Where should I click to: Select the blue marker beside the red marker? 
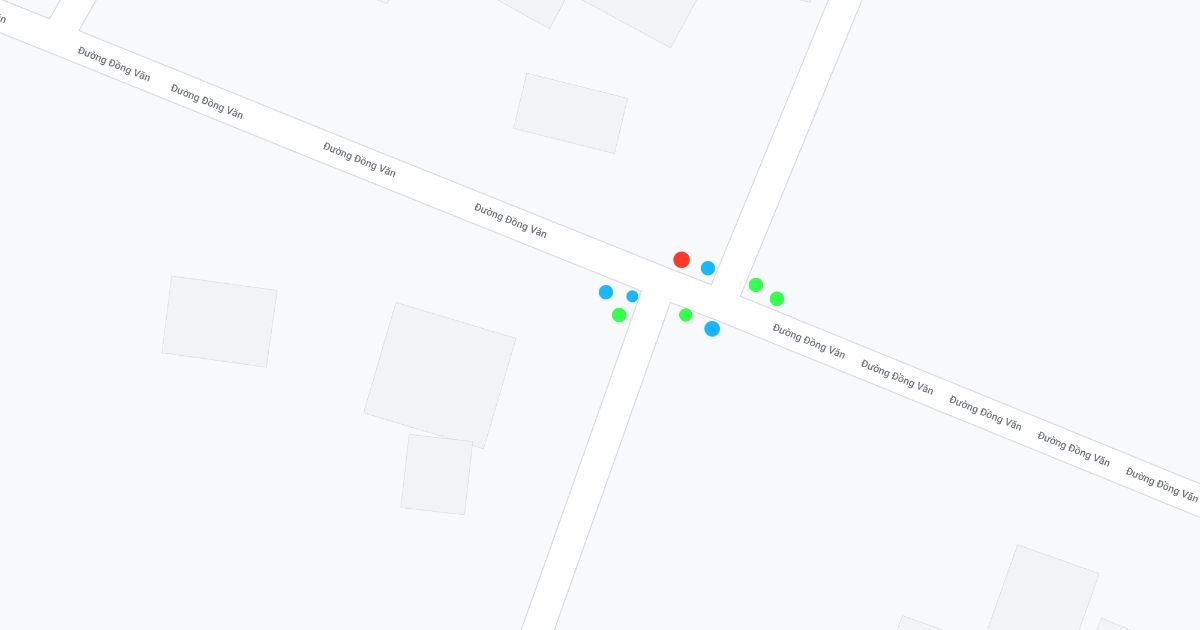(x=708, y=268)
